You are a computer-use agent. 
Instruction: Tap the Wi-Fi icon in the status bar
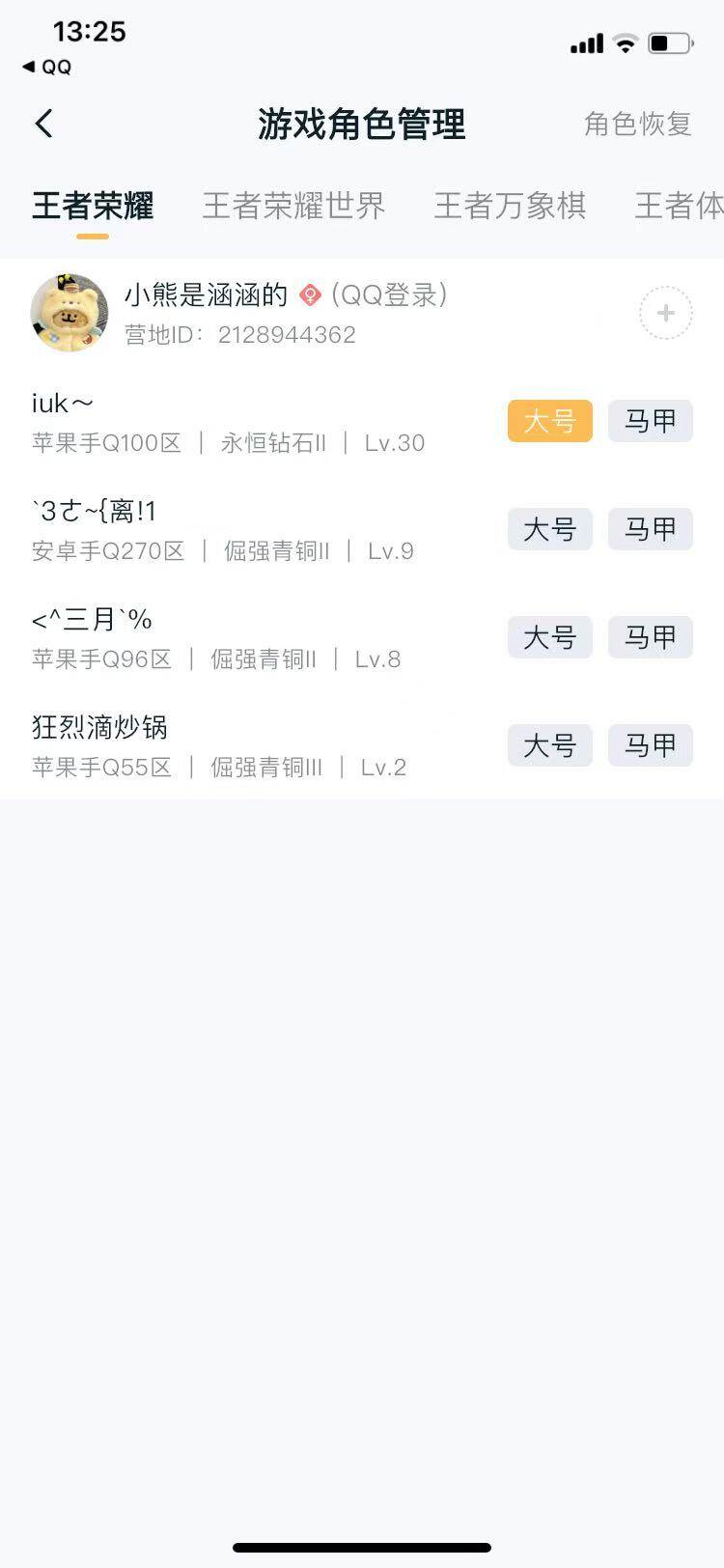[625, 42]
